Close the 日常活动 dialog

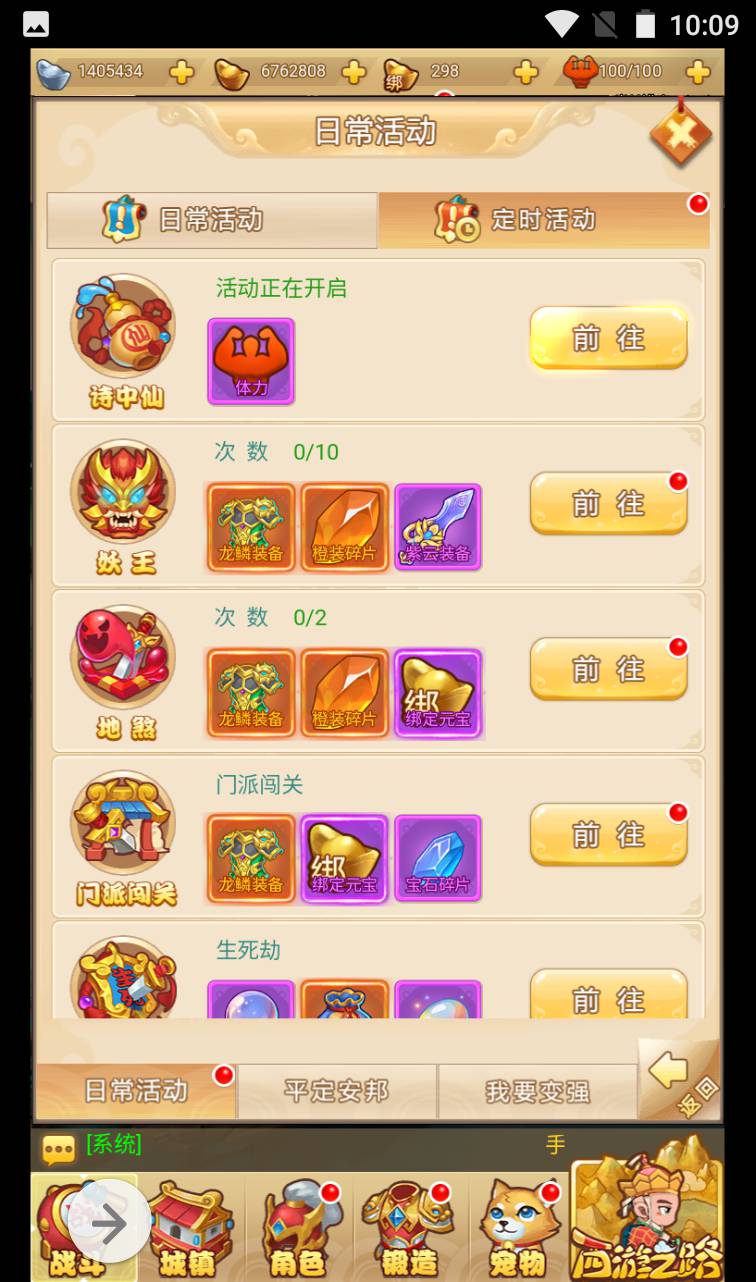[x=680, y=132]
